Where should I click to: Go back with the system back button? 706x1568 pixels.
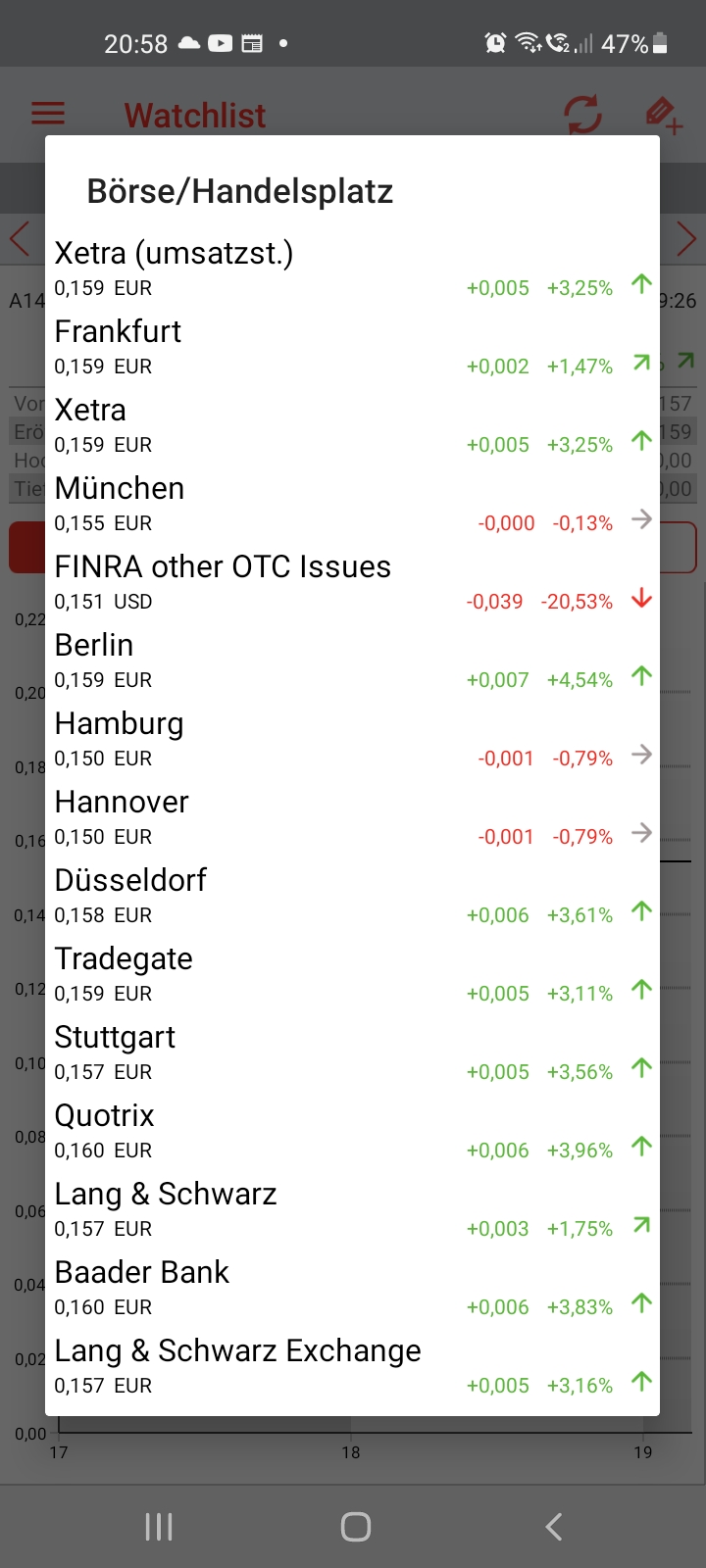[554, 1526]
